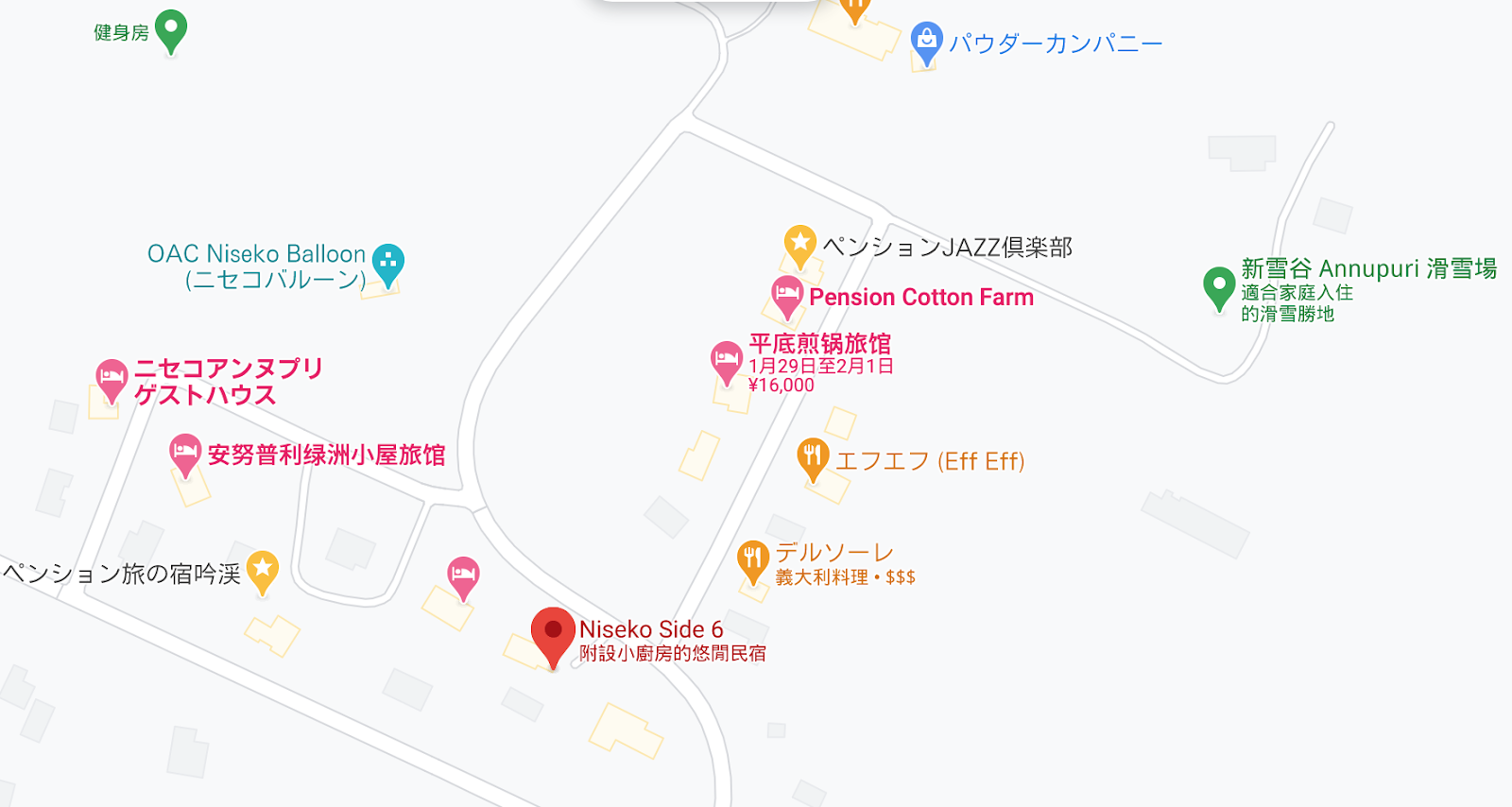This screenshot has height=807, width=1512.
Task: Open the Pension Cotton Farm hotel pin
Action: click(786, 295)
